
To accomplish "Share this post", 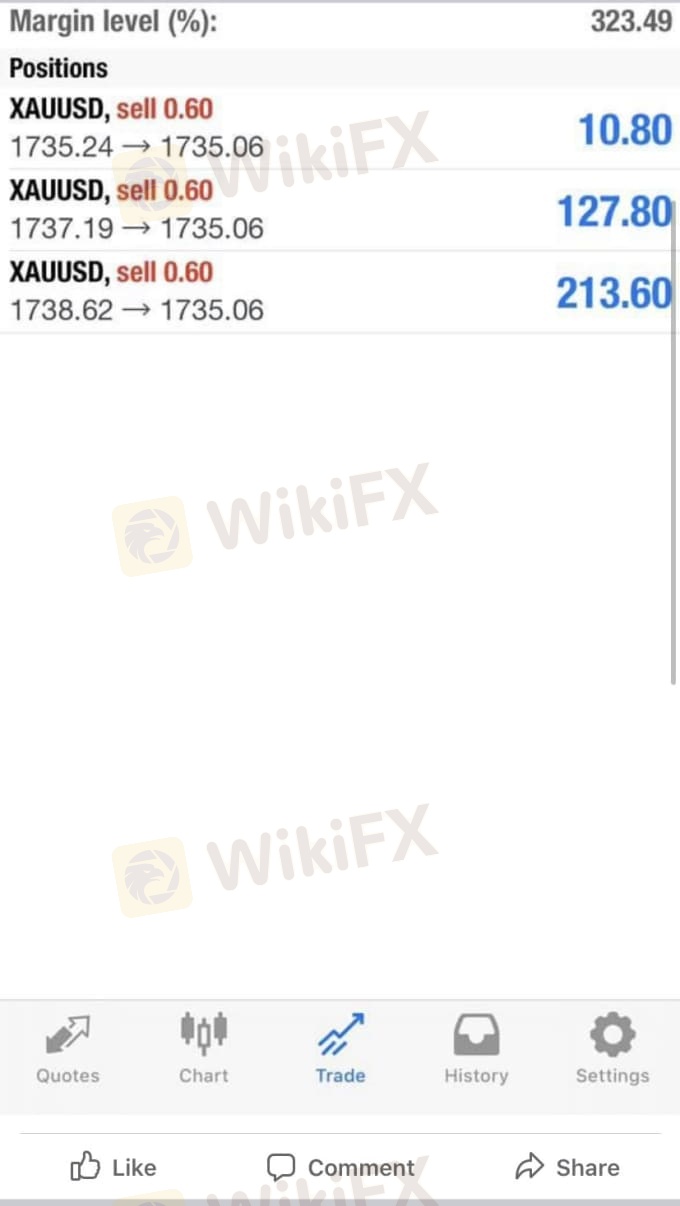I will 567,1167.
